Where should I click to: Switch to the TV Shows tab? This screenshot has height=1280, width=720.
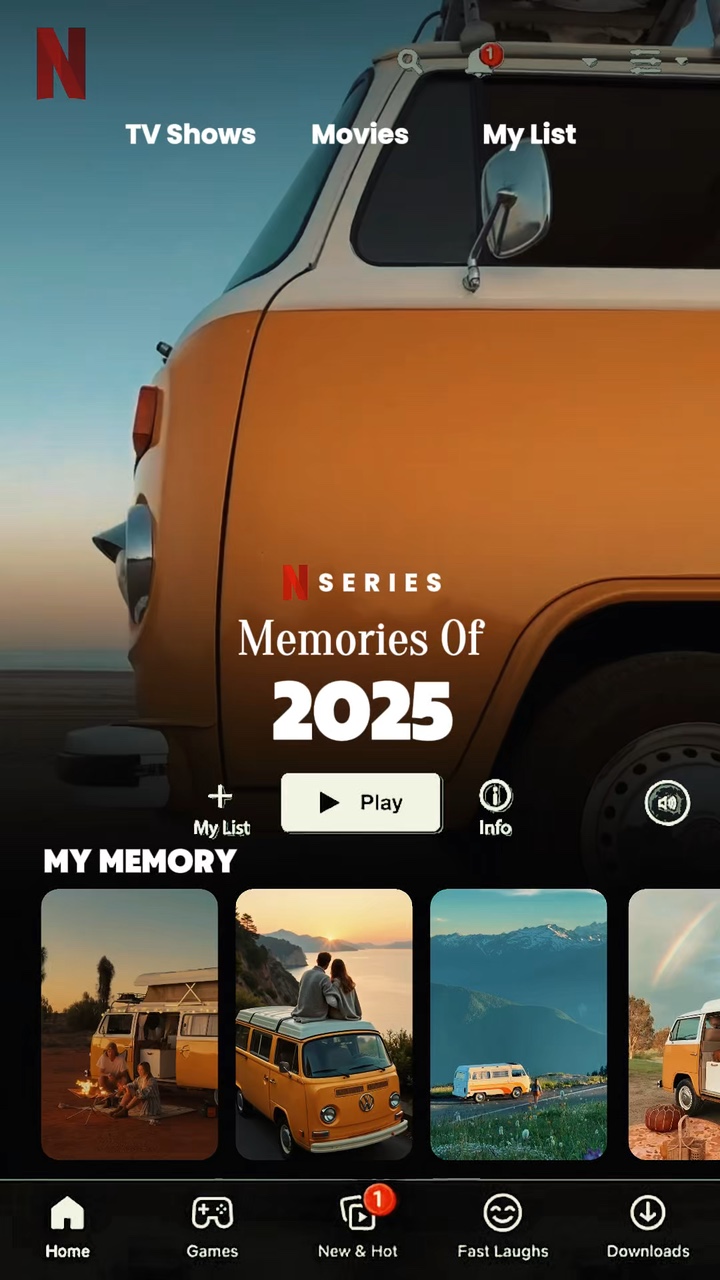click(x=190, y=134)
